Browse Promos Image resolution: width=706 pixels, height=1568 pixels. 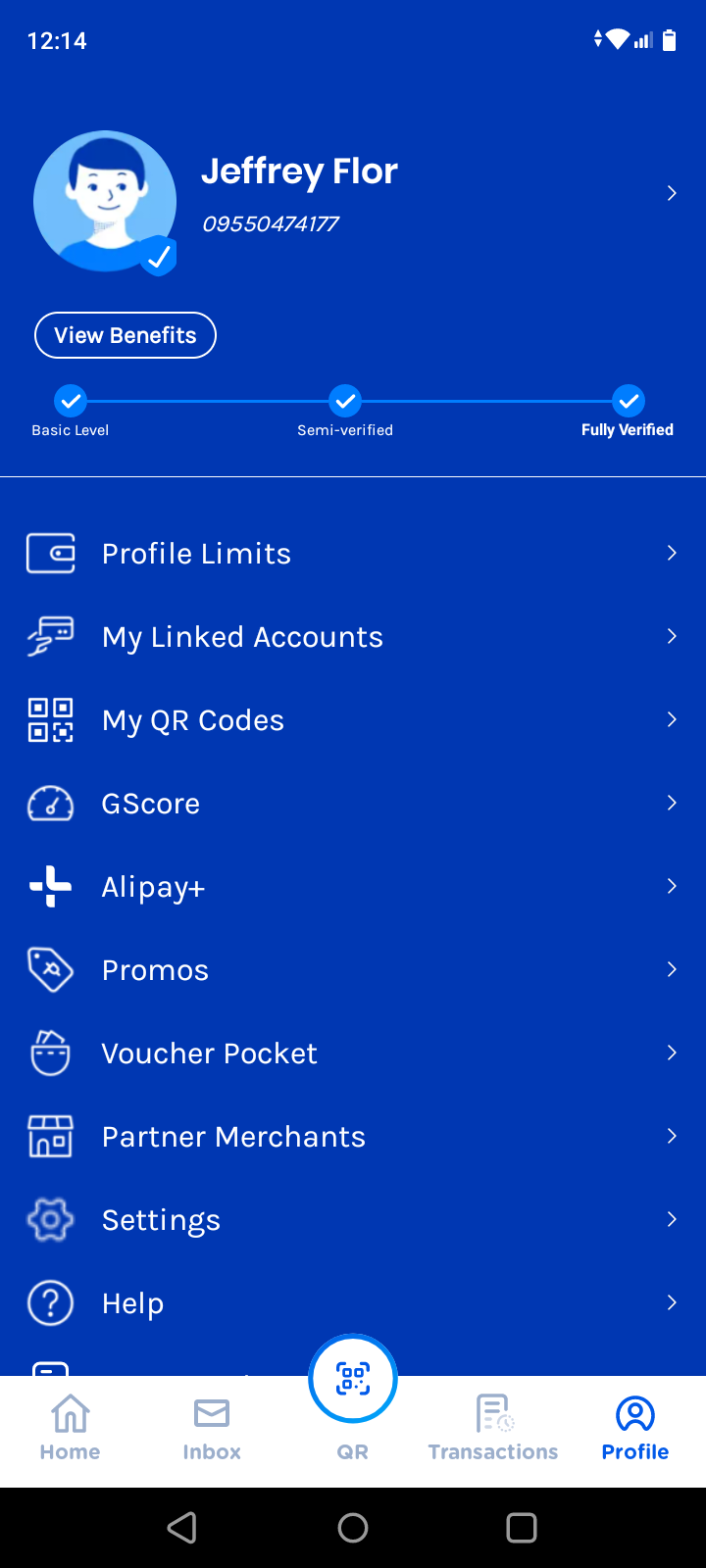click(x=353, y=970)
